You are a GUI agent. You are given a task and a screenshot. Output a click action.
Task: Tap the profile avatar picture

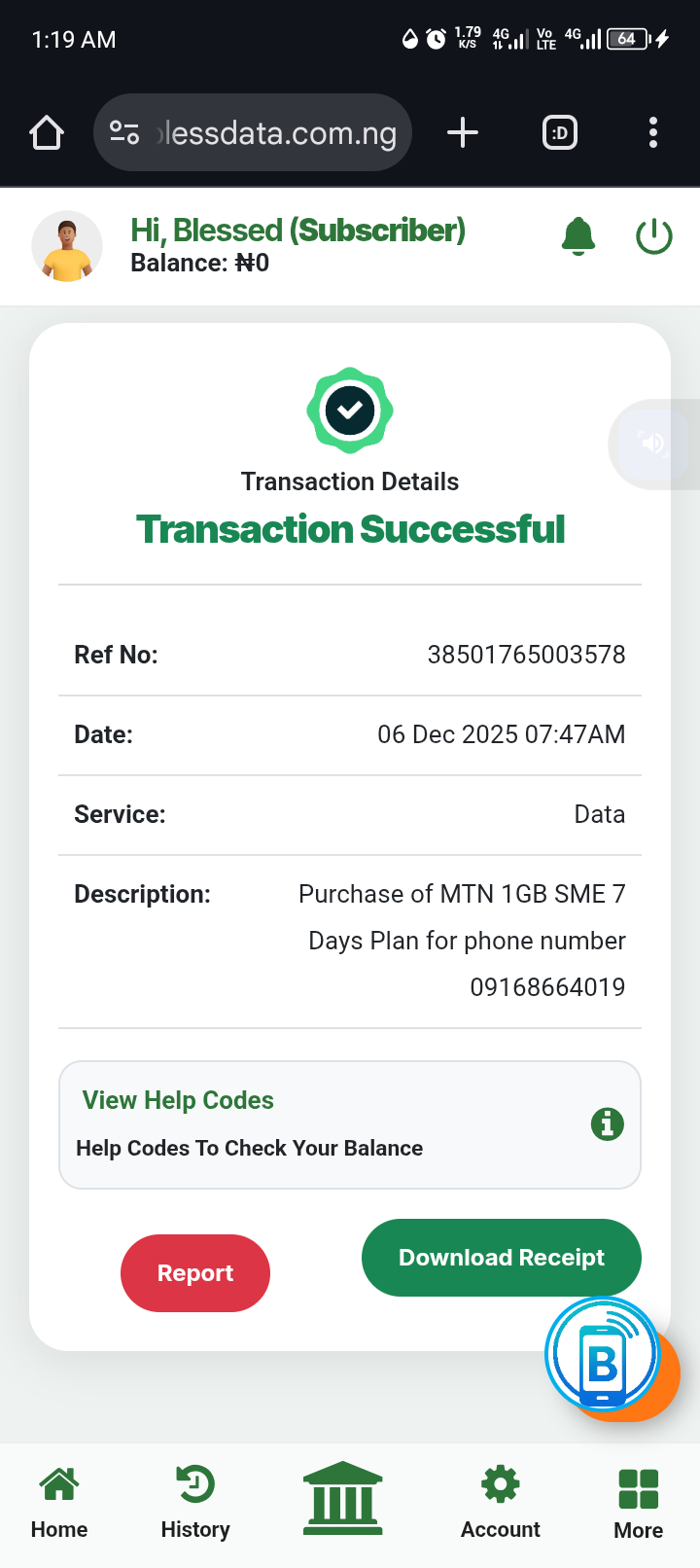(67, 246)
